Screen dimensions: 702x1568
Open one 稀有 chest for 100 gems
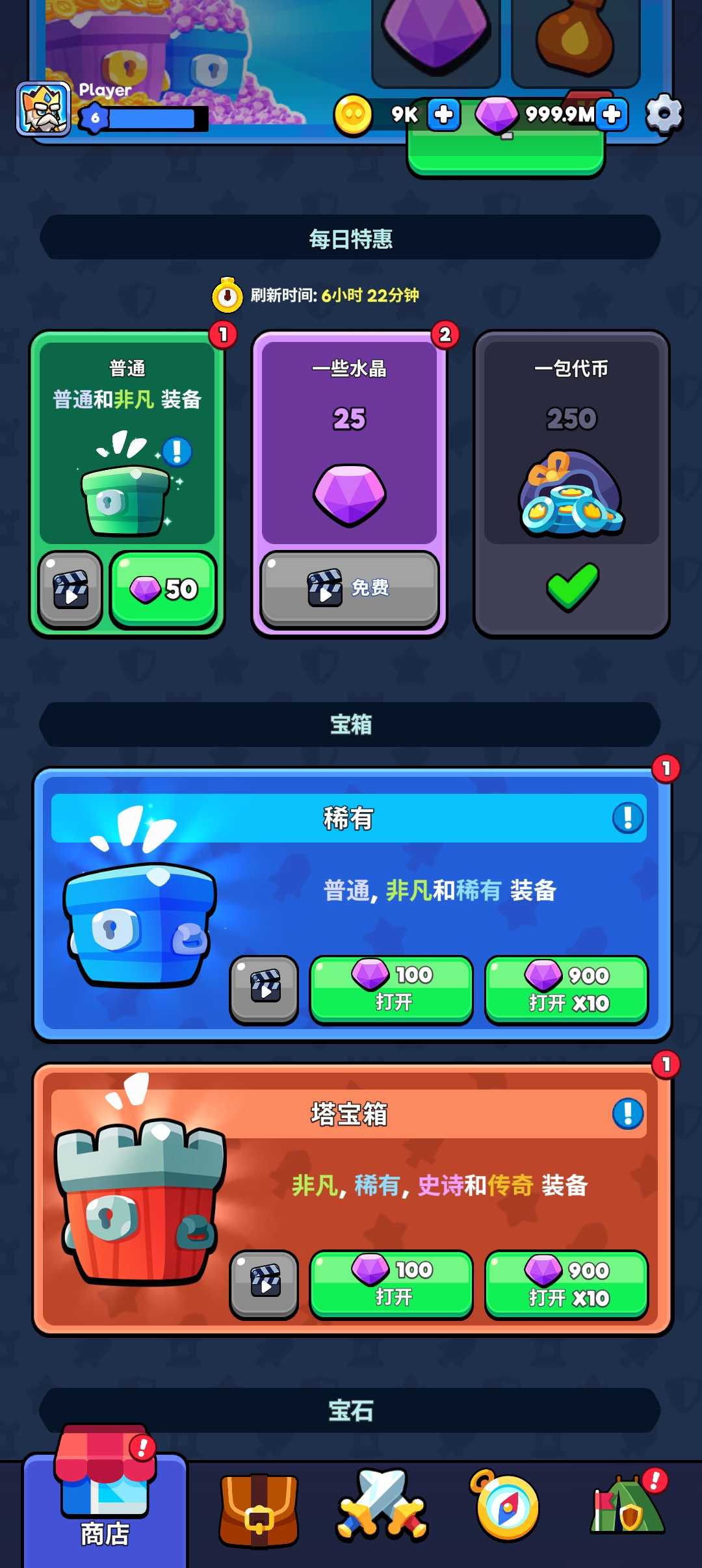(x=391, y=989)
